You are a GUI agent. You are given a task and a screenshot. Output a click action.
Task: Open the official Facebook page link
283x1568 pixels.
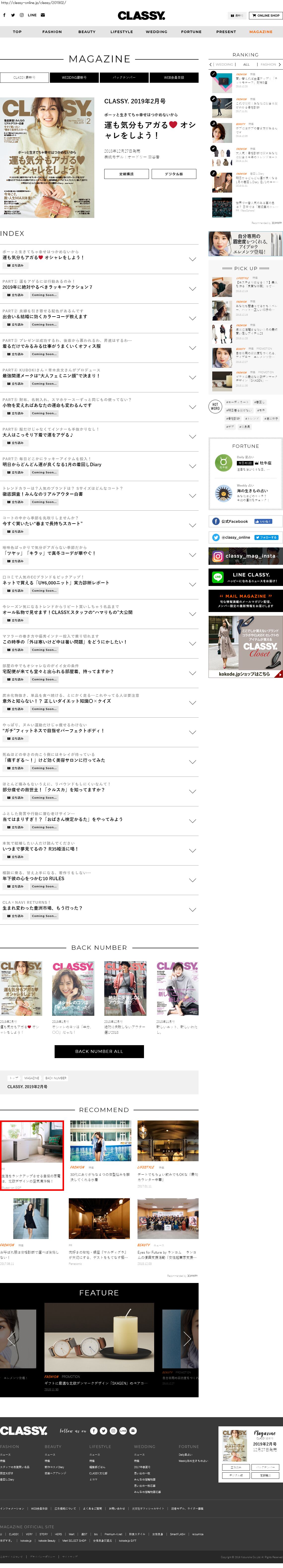(231, 522)
